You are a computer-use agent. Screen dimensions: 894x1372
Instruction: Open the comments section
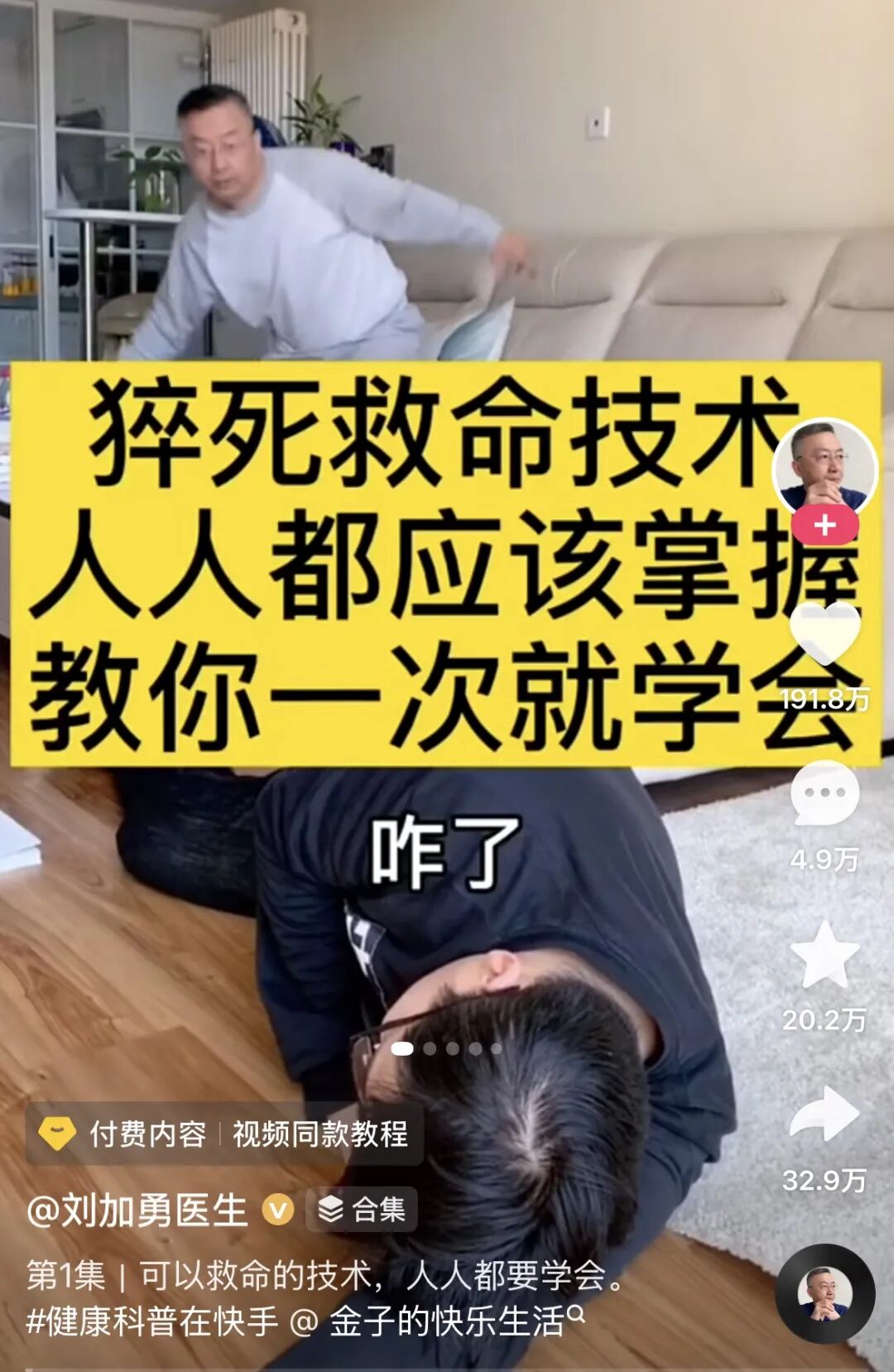tap(824, 795)
